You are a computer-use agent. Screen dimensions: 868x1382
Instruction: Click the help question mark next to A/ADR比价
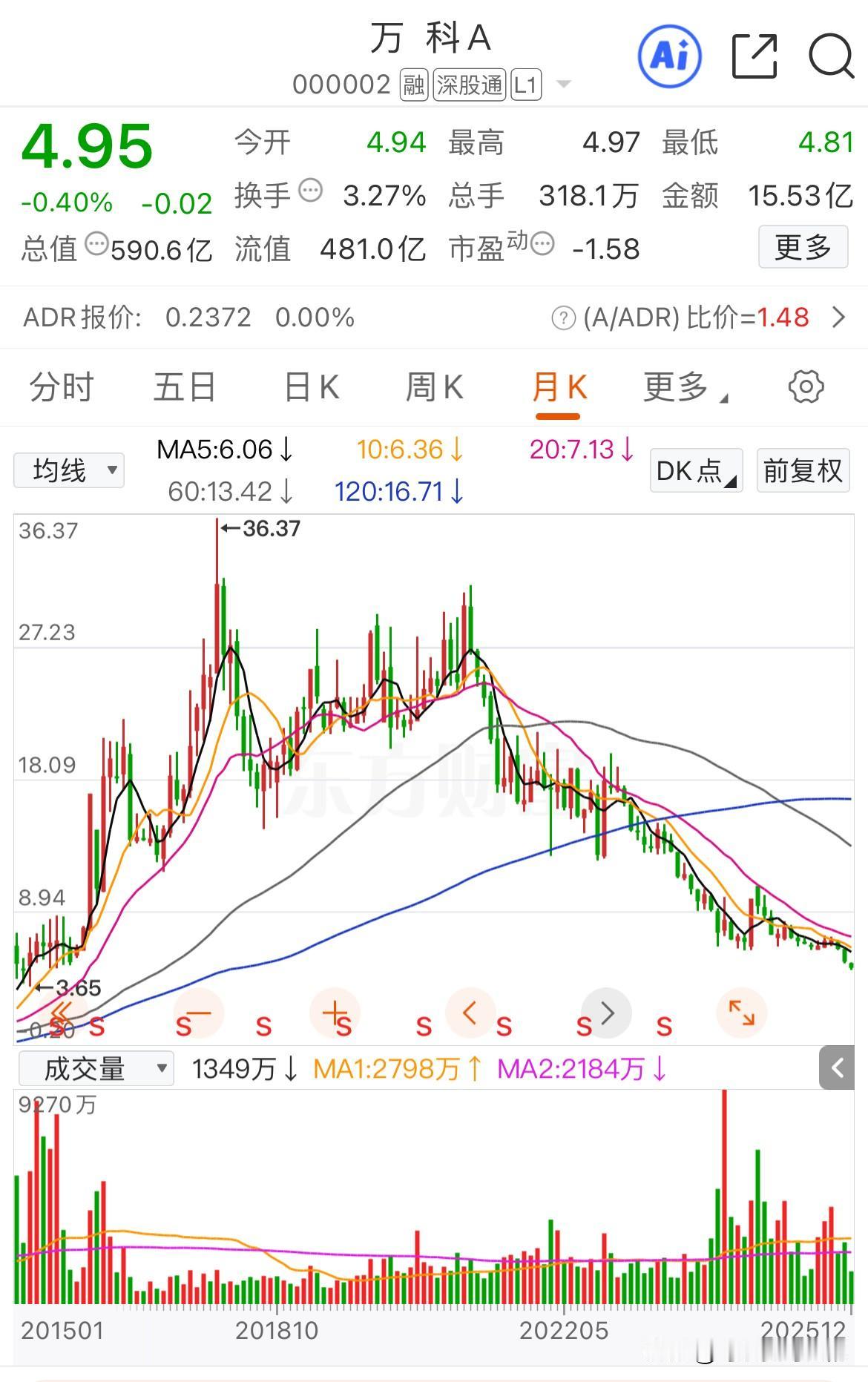[564, 317]
